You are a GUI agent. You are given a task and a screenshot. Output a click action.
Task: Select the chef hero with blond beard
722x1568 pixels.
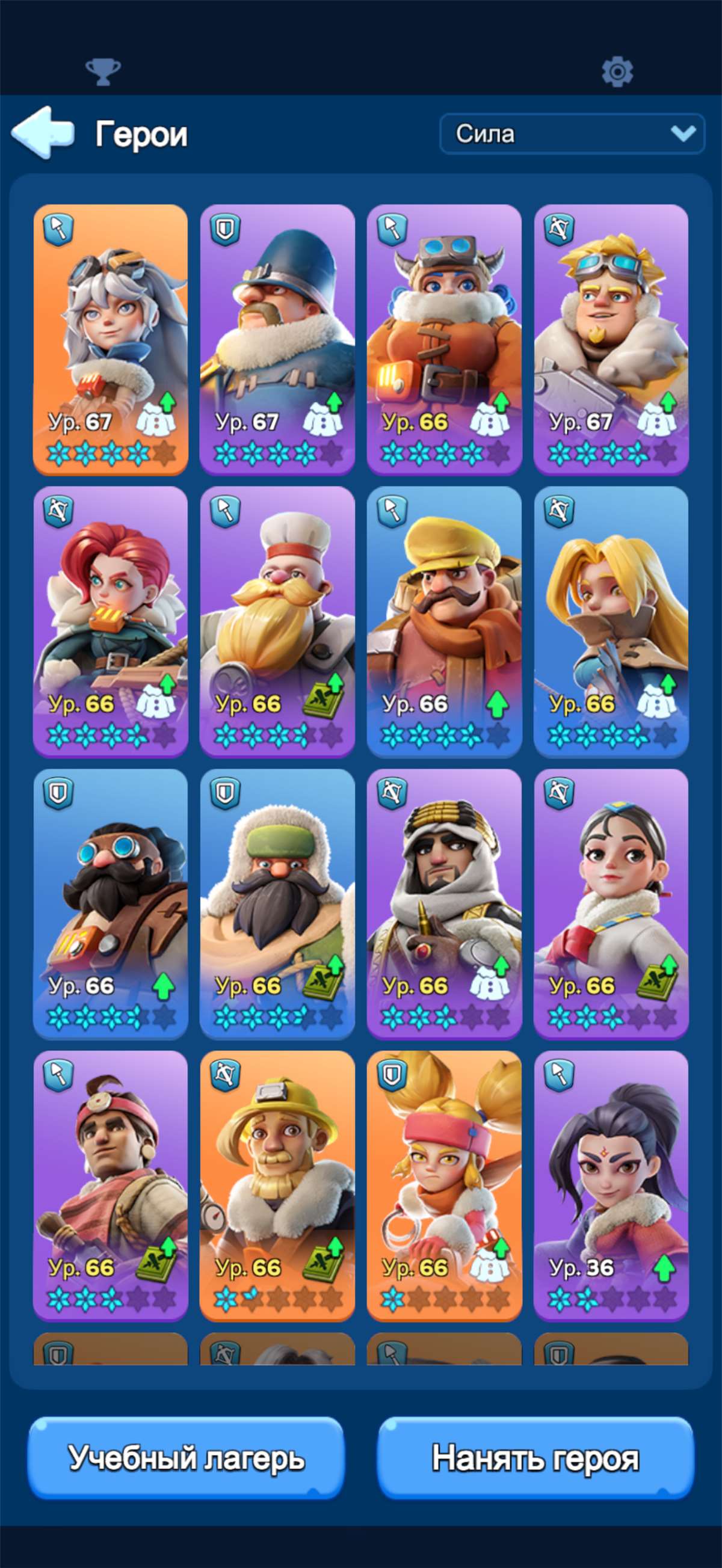[277, 621]
